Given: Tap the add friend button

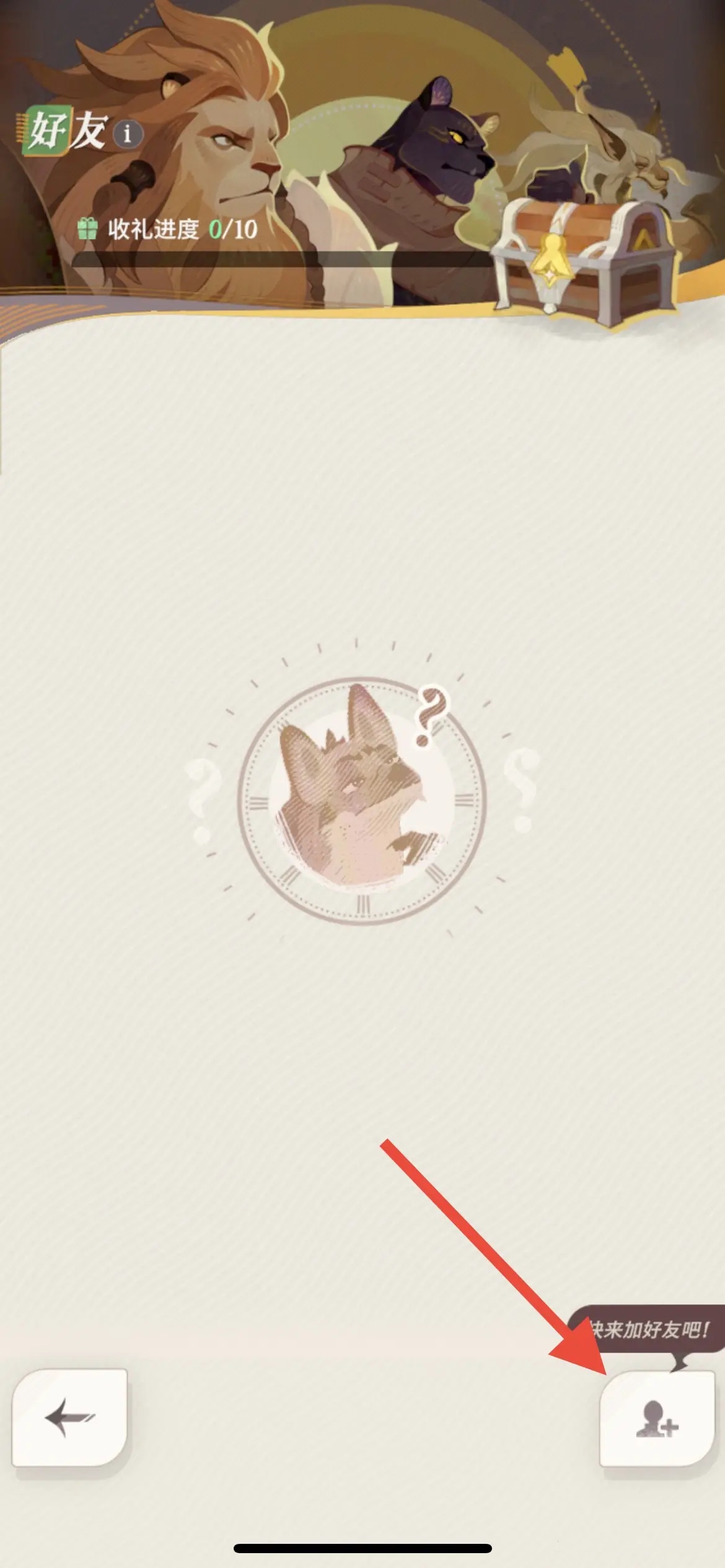Looking at the screenshot, I should tap(657, 1419).
